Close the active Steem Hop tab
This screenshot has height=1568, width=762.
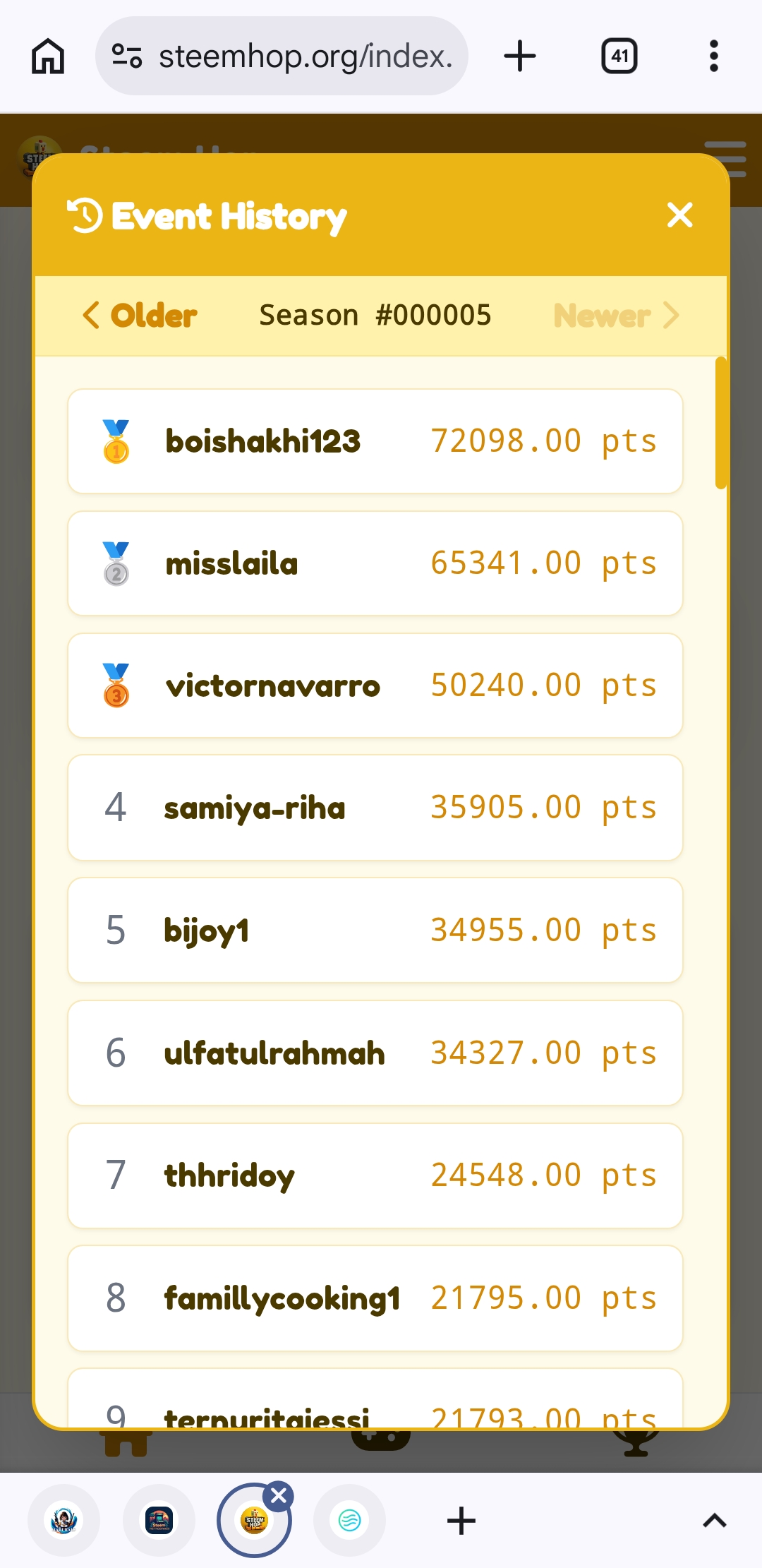pos(279,1496)
